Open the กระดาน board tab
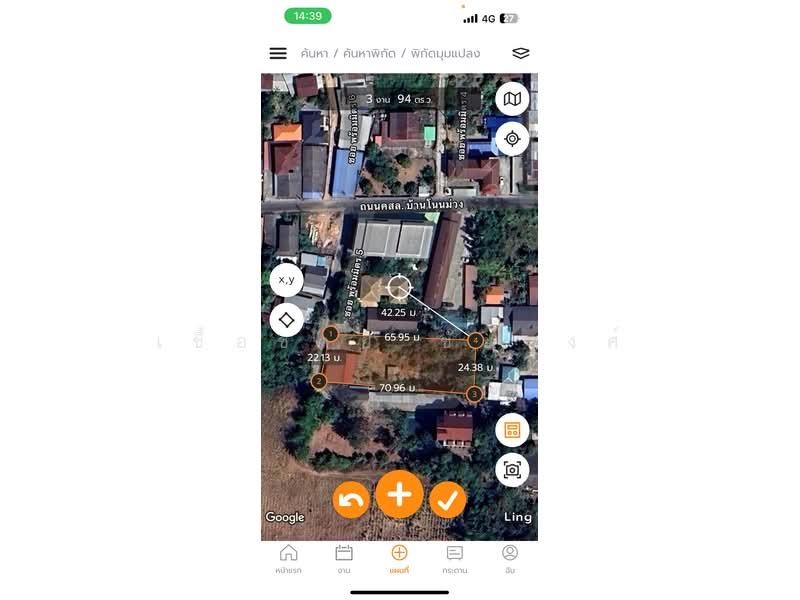800x600 pixels. pyautogui.click(x=454, y=558)
